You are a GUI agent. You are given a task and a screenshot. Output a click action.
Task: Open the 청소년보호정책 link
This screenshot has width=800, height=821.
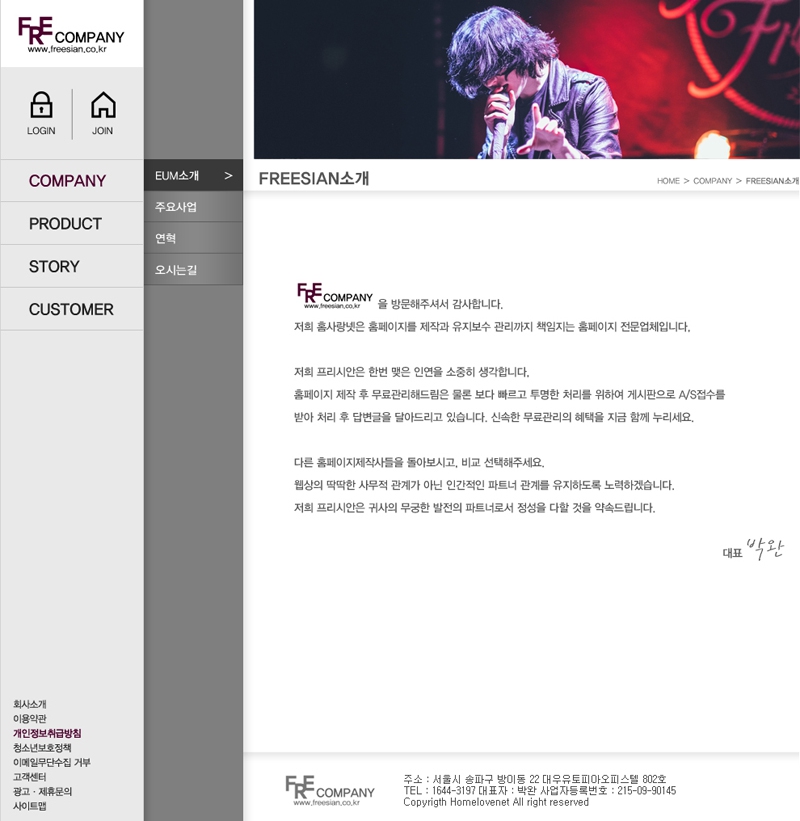42,748
